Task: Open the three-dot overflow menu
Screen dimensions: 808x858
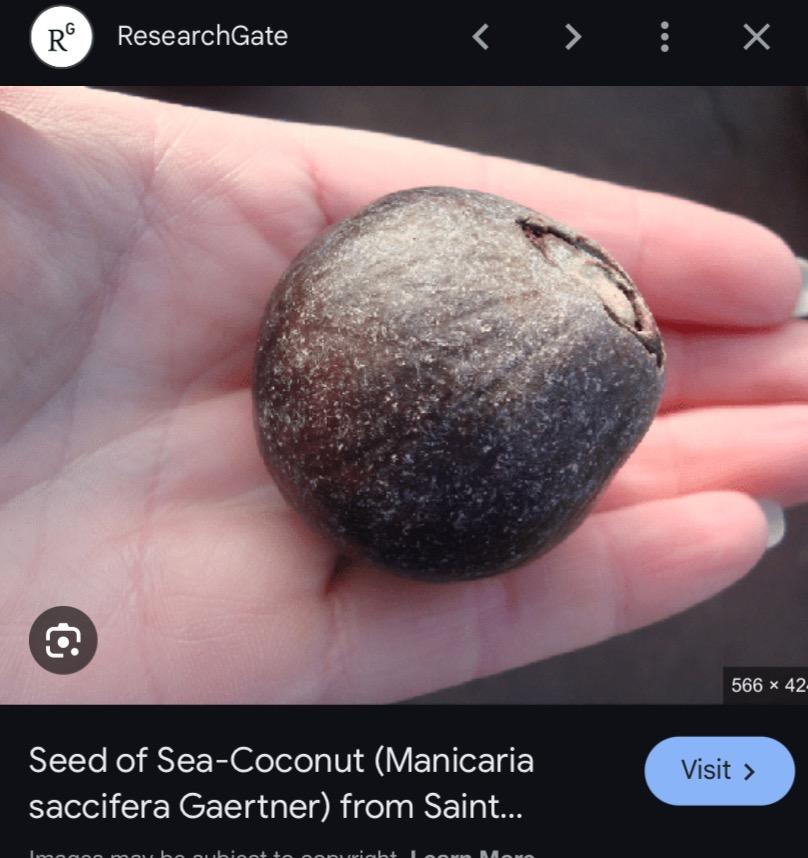Action: (664, 38)
